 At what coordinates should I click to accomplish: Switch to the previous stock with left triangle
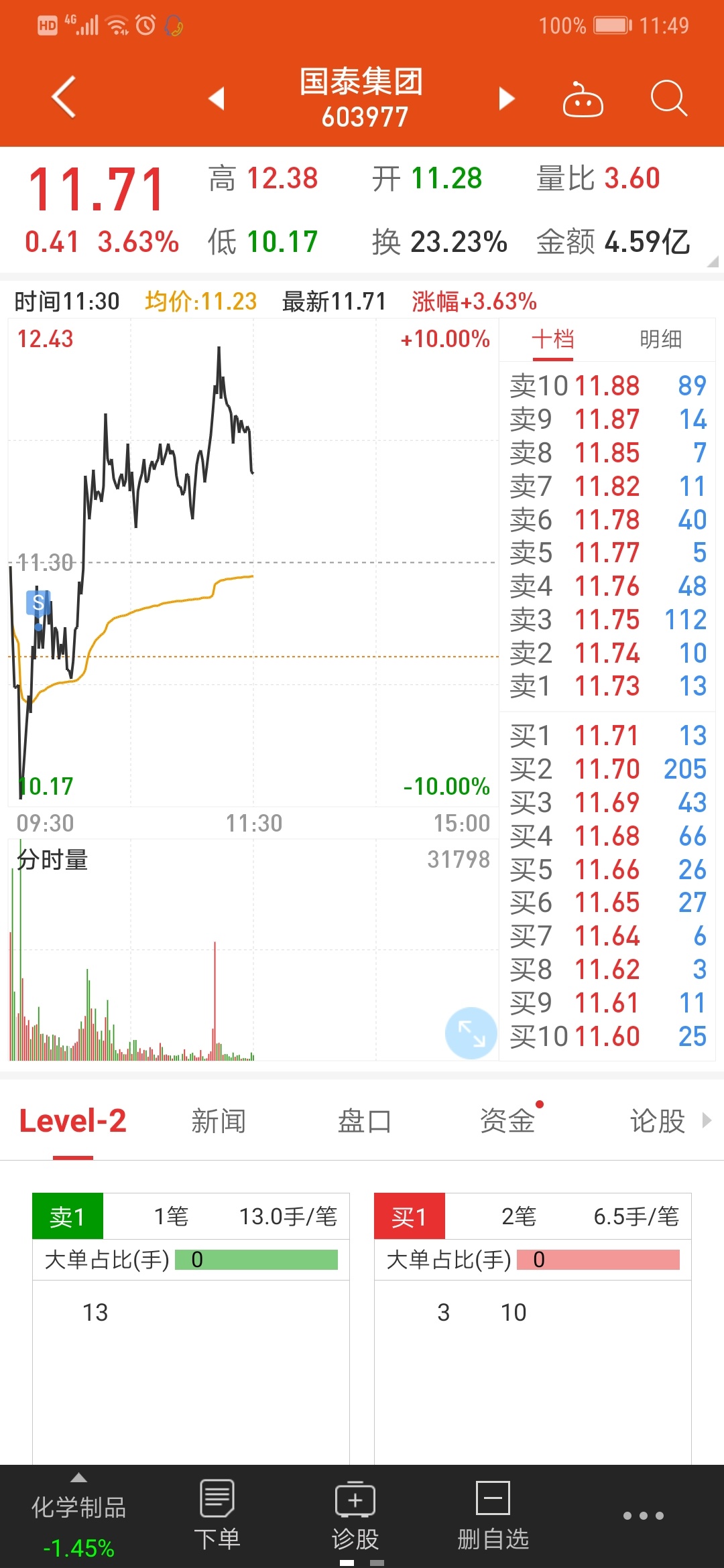216,99
